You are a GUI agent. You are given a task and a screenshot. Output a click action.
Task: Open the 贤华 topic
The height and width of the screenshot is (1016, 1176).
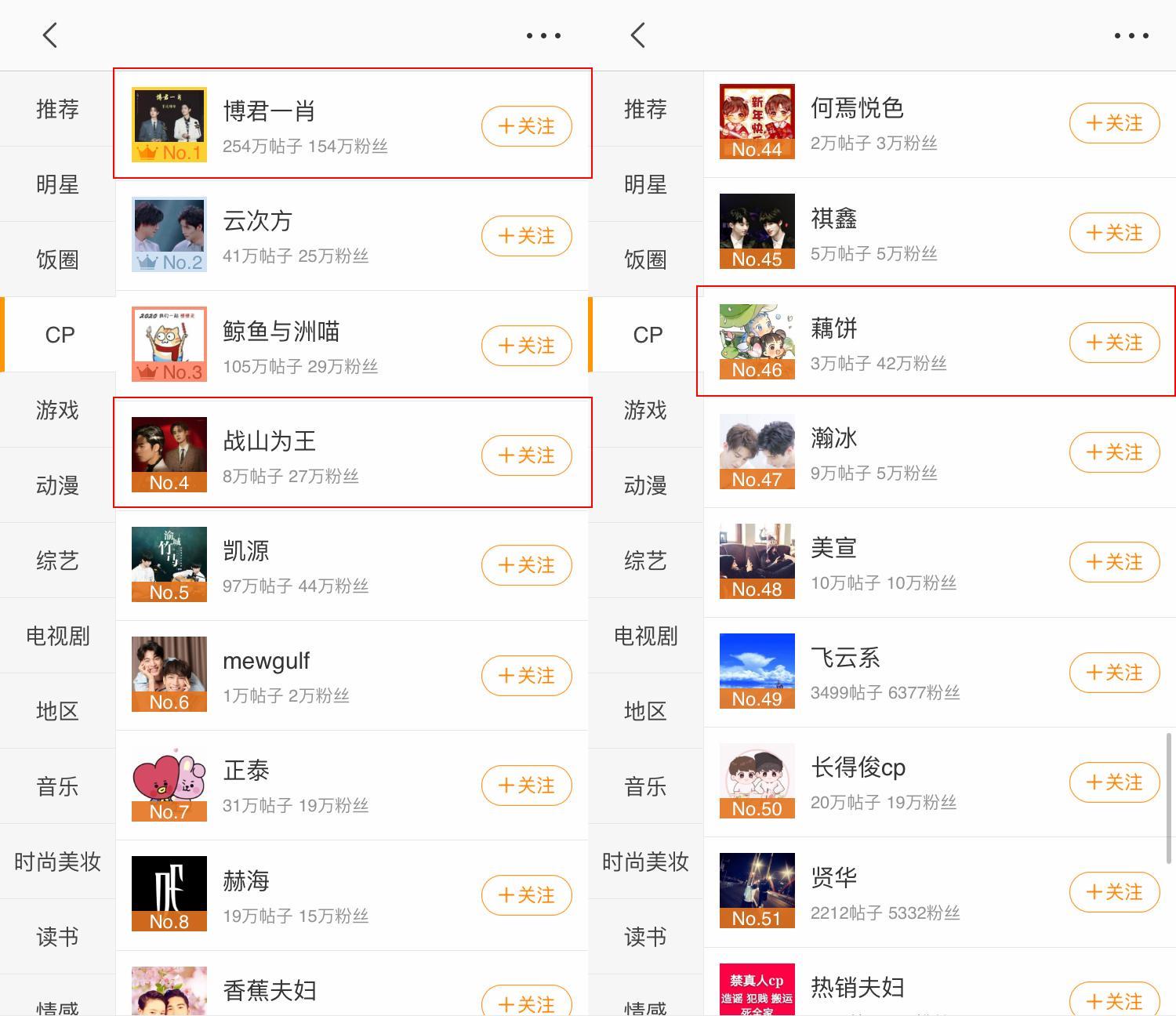tap(833, 878)
